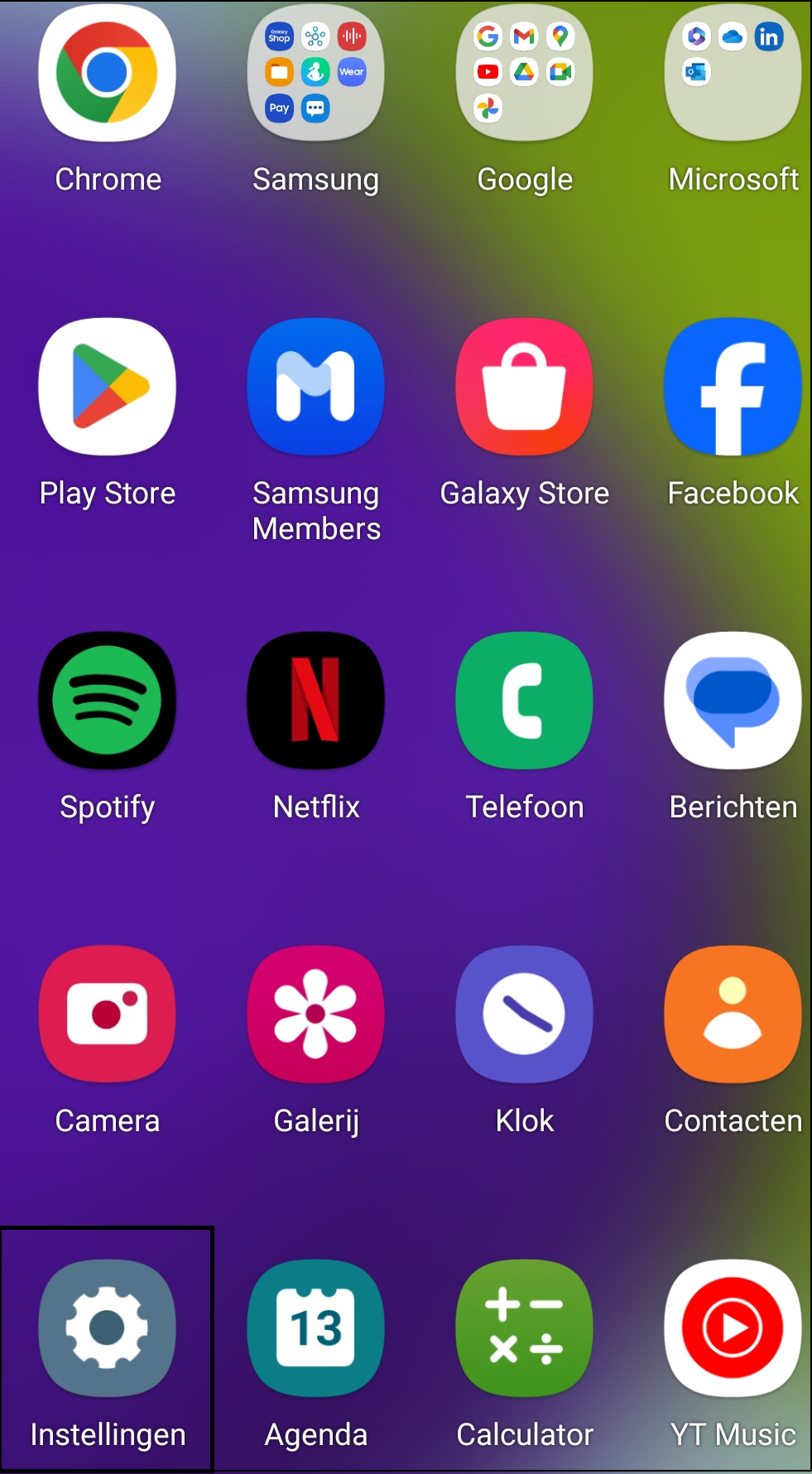Open the Samsung apps folder
Viewport: 812px width, 1474px height.
[315, 73]
